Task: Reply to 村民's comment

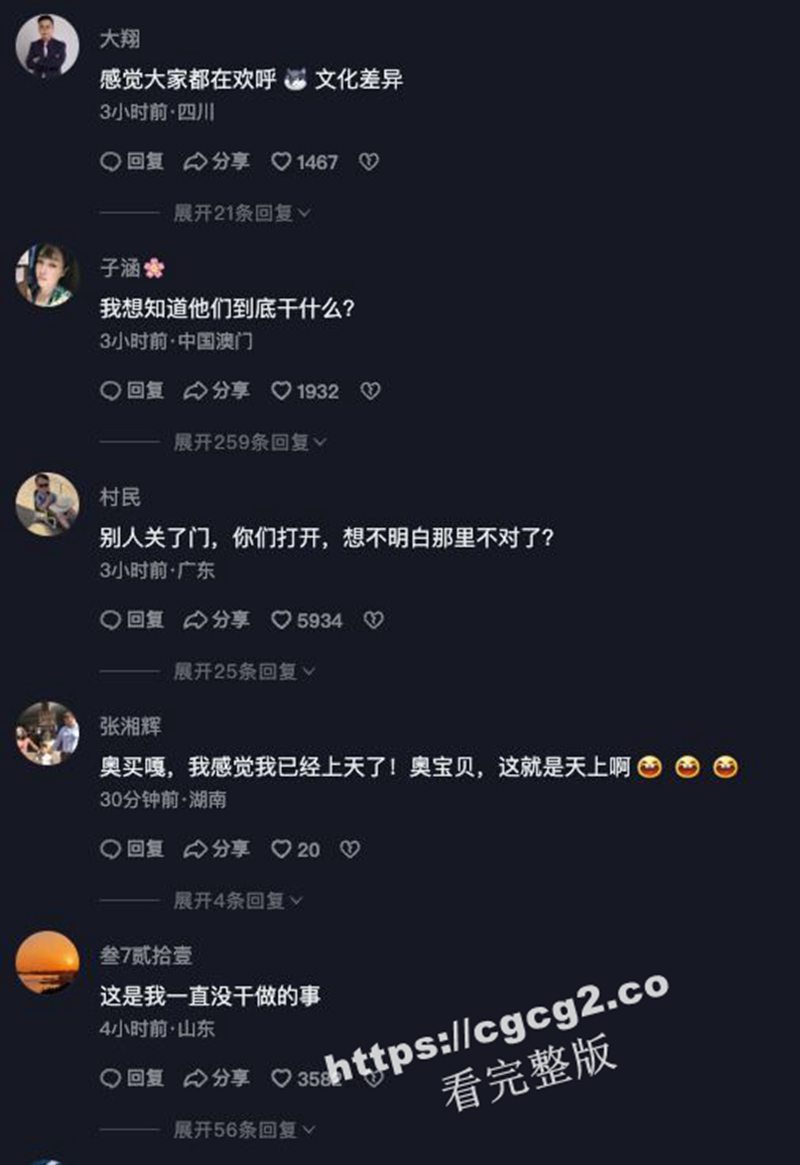Action: 132,620
